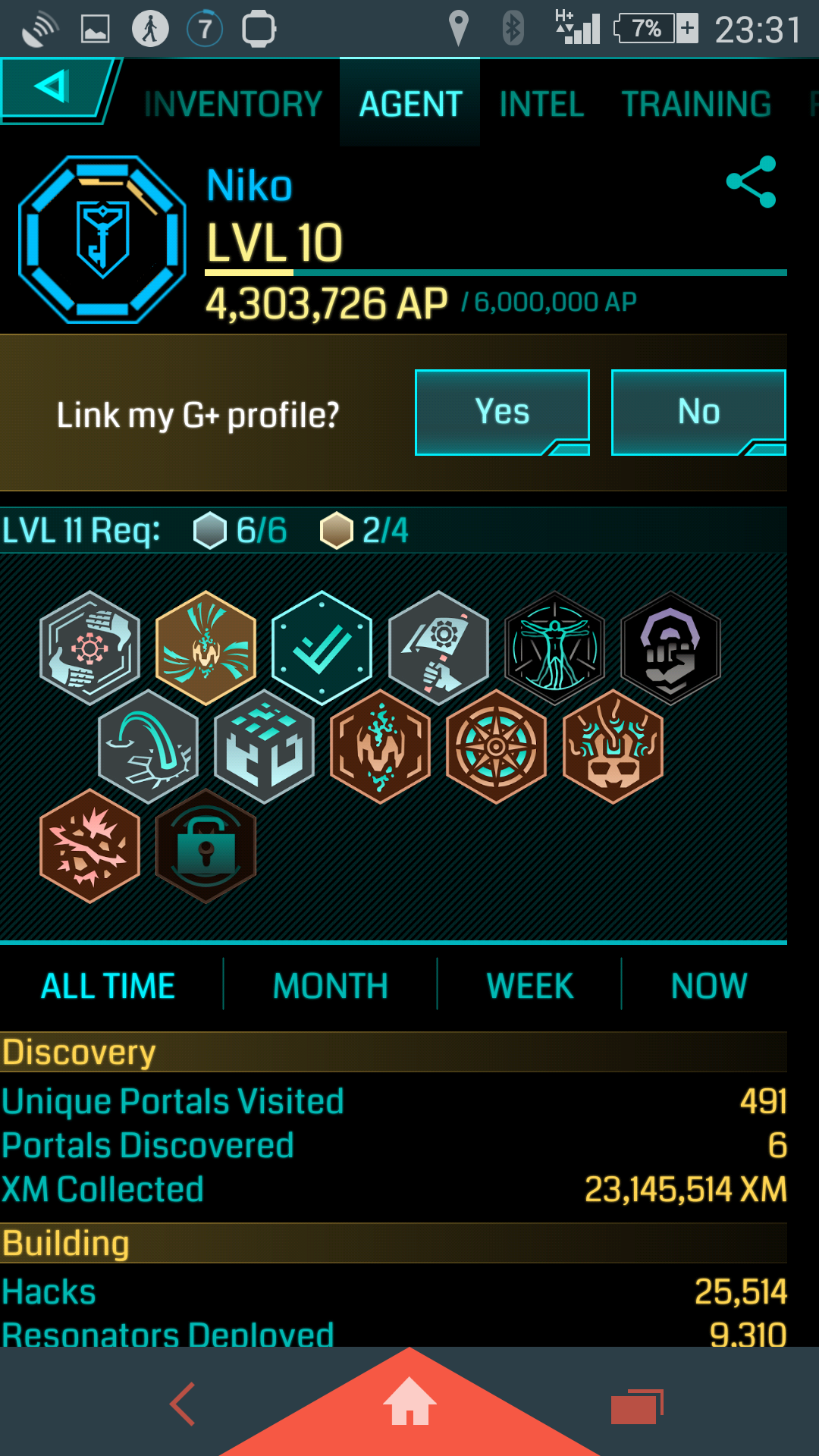The image size is (819, 1456).
Task: Select the Now stats filter
Action: [x=708, y=986]
